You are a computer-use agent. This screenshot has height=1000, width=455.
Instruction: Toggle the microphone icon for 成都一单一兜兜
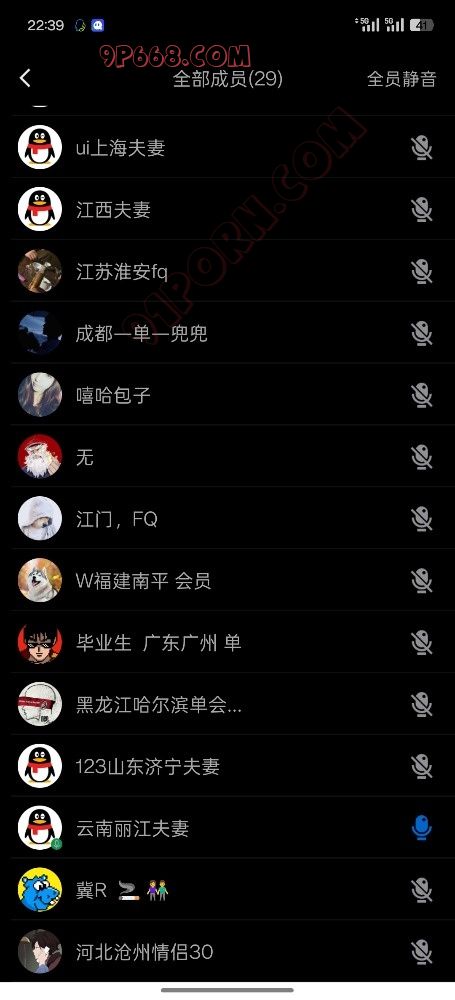(x=421, y=334)
